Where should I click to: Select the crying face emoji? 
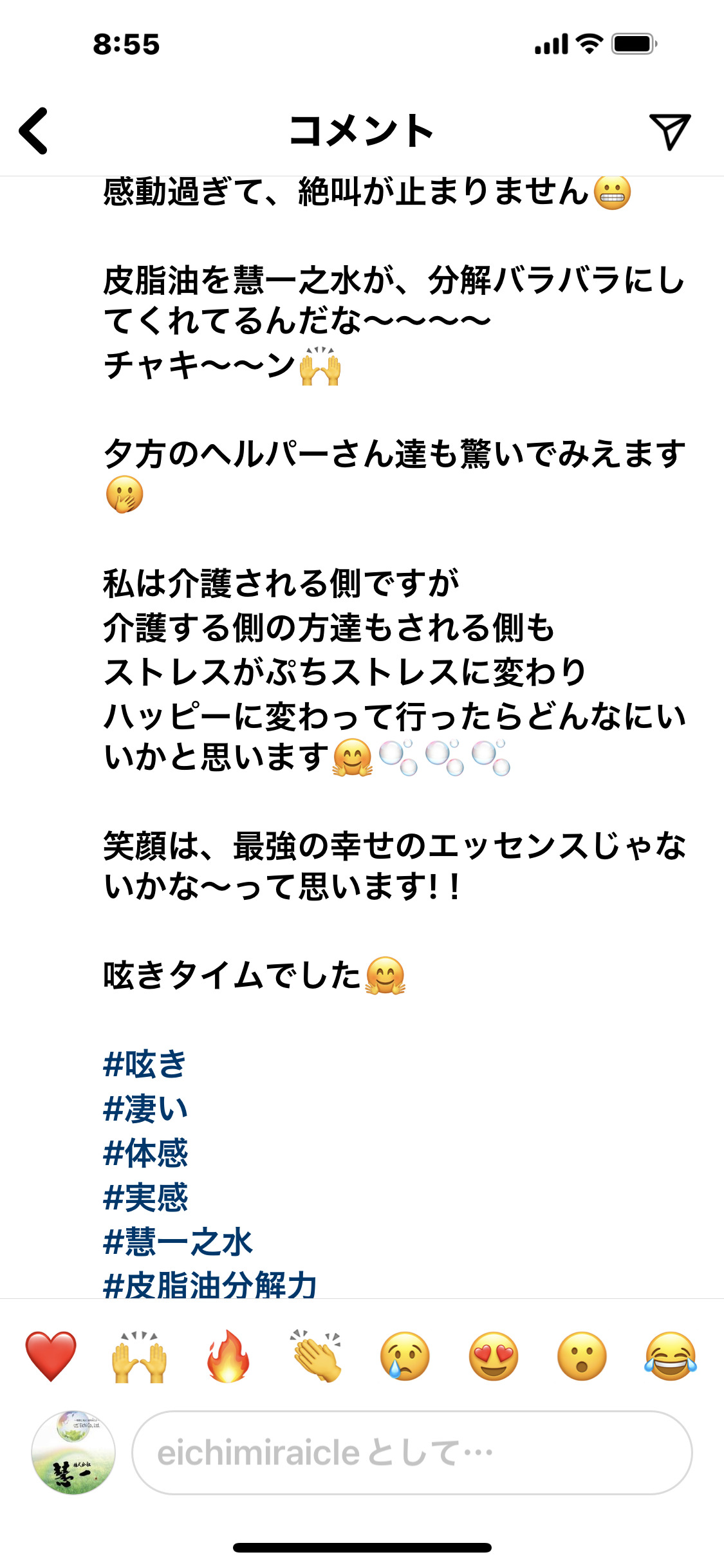[405, 1356]
